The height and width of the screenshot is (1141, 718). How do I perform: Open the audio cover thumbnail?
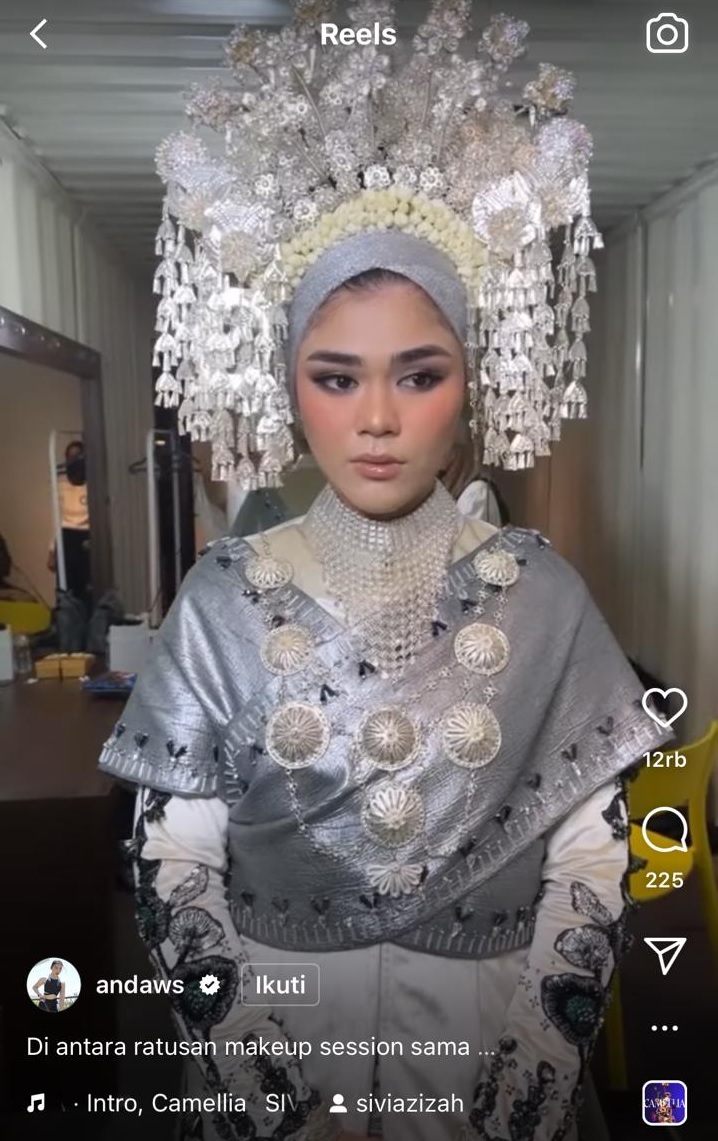[x=664, y=1103]
